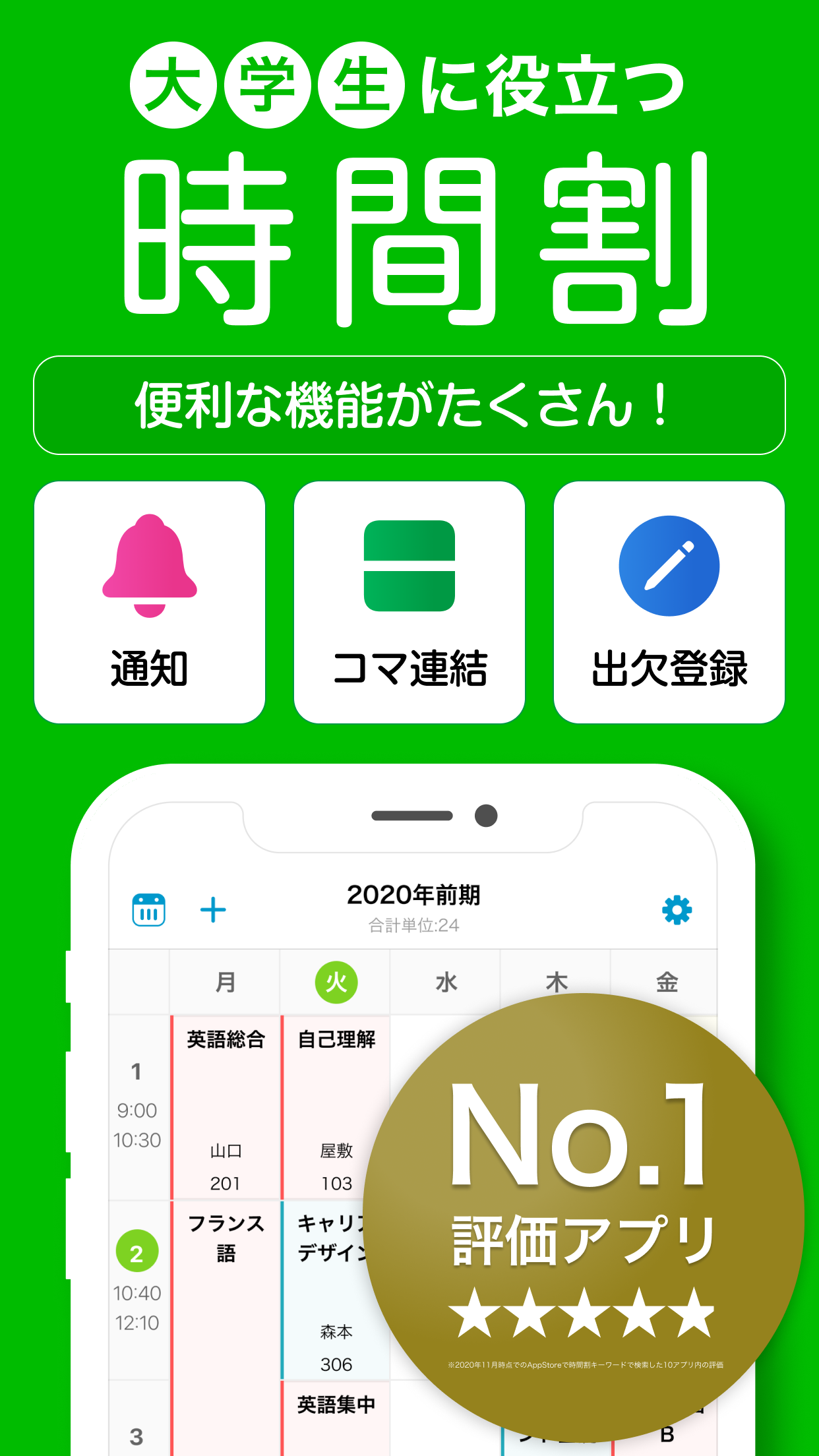Open the 英語集中 class cell
Image resolution: width=819 pixels, height=1456 pixels.
pos(337,1405)
